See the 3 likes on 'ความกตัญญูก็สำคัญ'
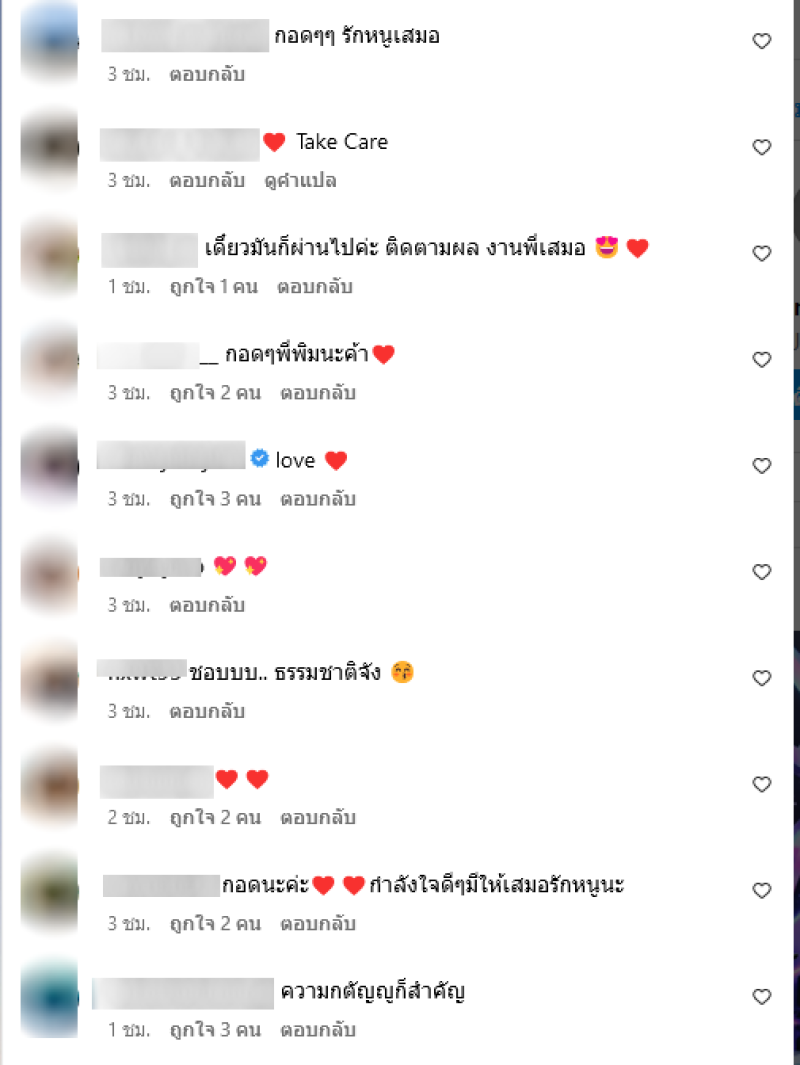800x1065 pixels. (214, 1030)
